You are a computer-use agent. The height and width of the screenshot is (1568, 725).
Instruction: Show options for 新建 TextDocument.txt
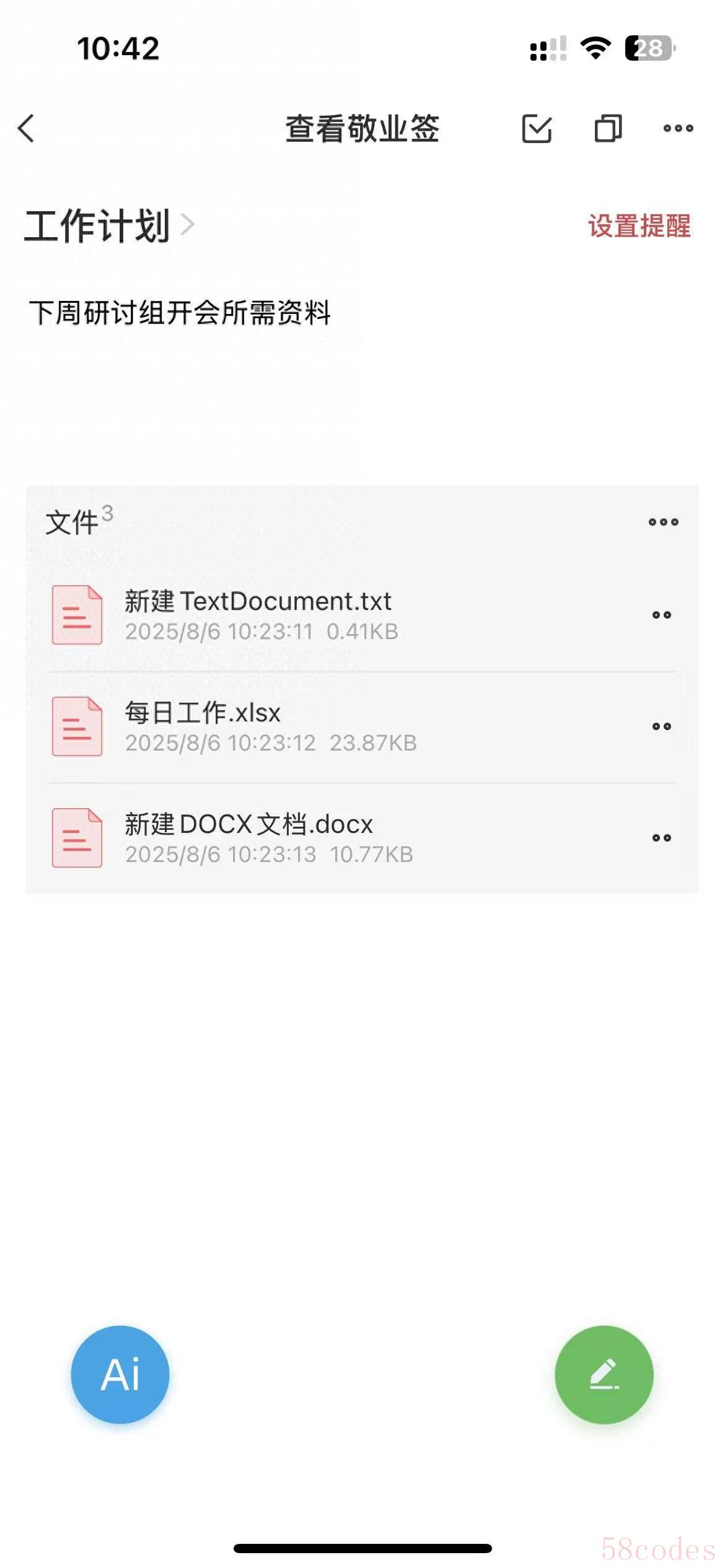point(661,615)
